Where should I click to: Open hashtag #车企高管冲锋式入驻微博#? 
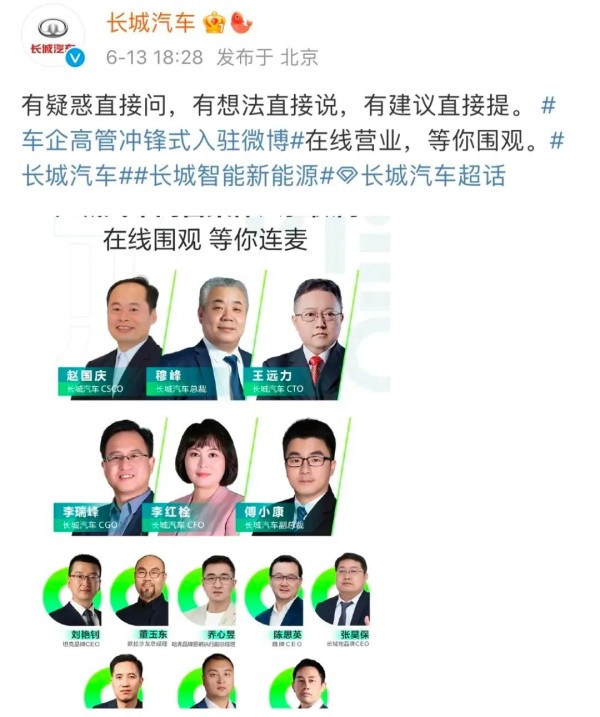tap(160, 141)
